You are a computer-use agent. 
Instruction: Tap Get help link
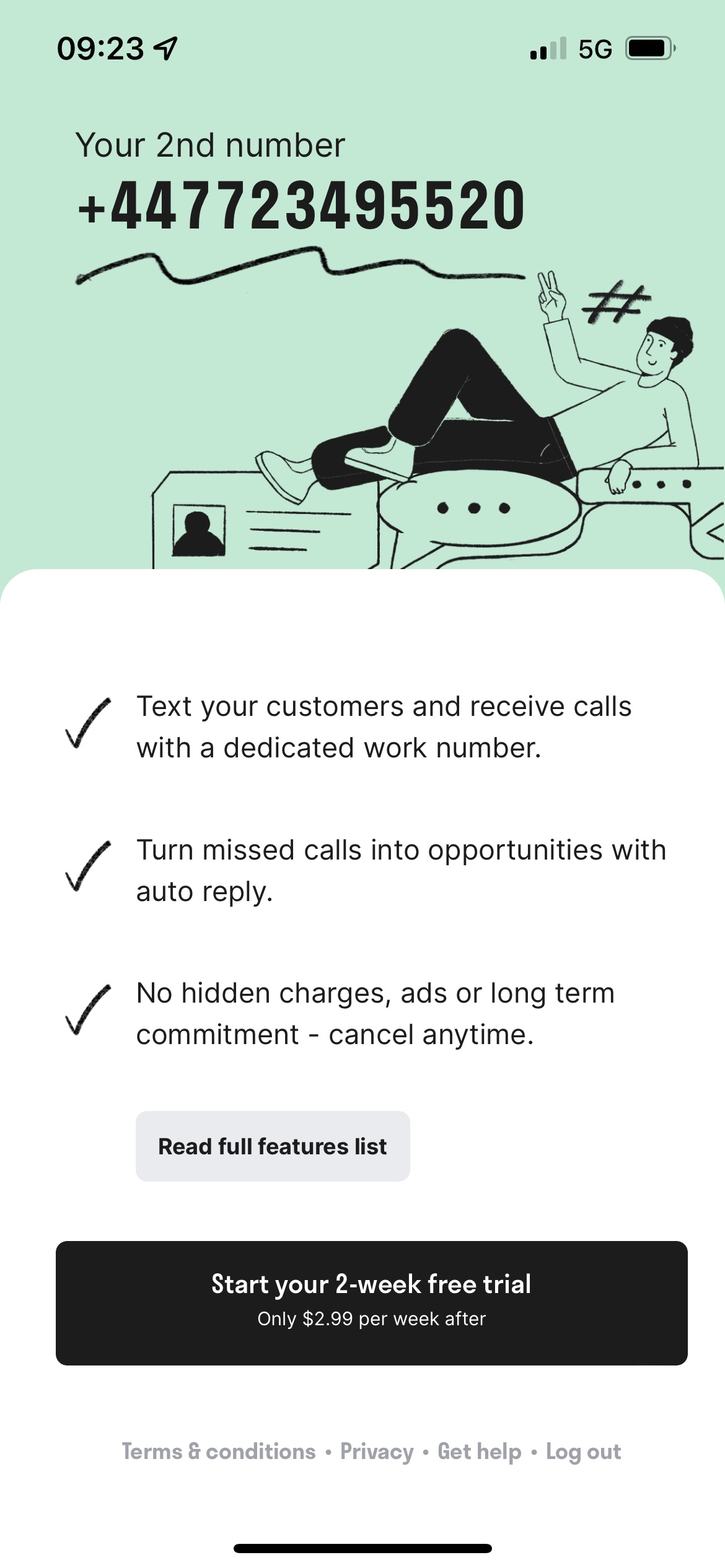pos(479,1452)
